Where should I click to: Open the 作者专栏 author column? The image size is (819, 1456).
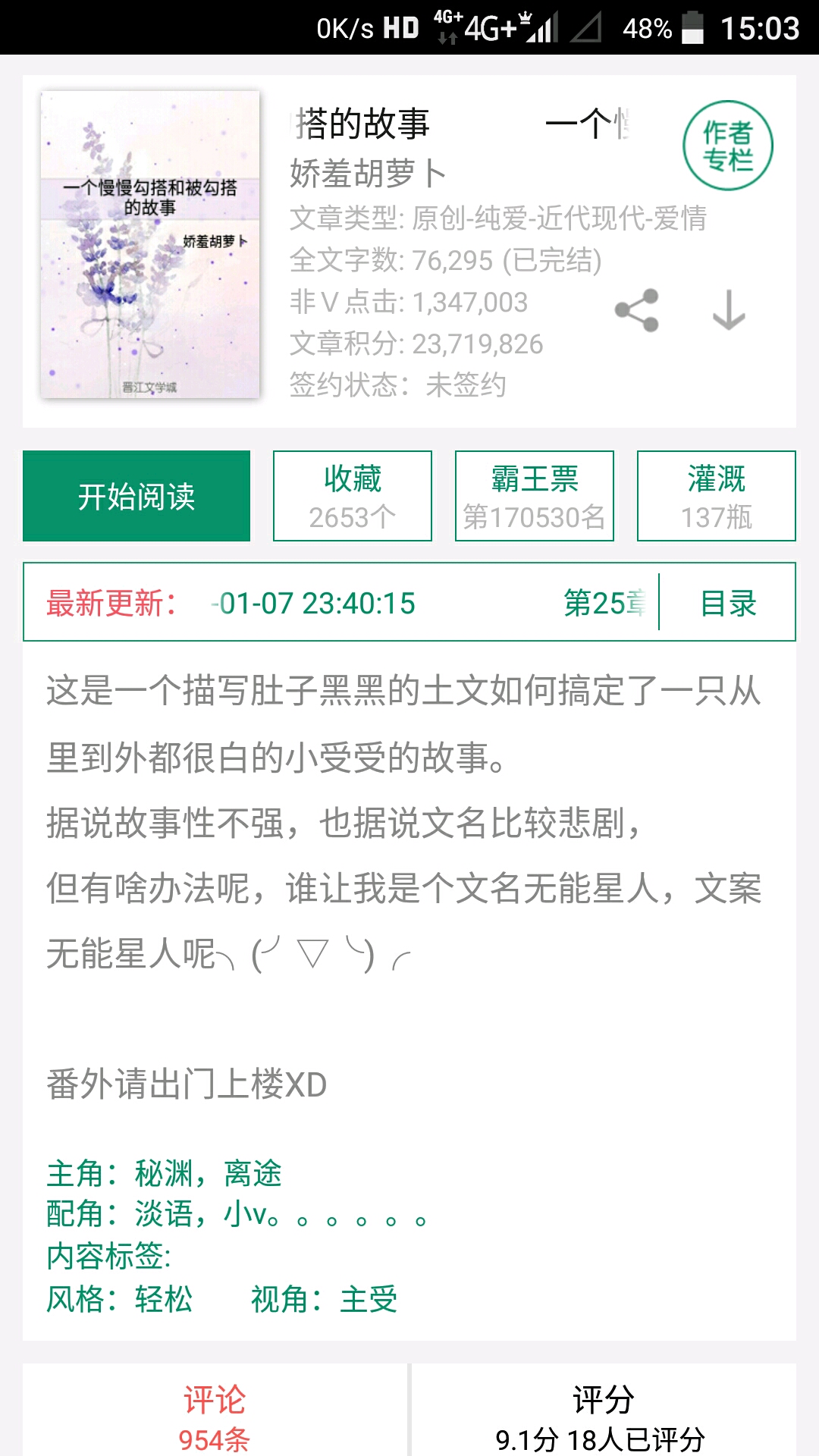coord(727,146)
